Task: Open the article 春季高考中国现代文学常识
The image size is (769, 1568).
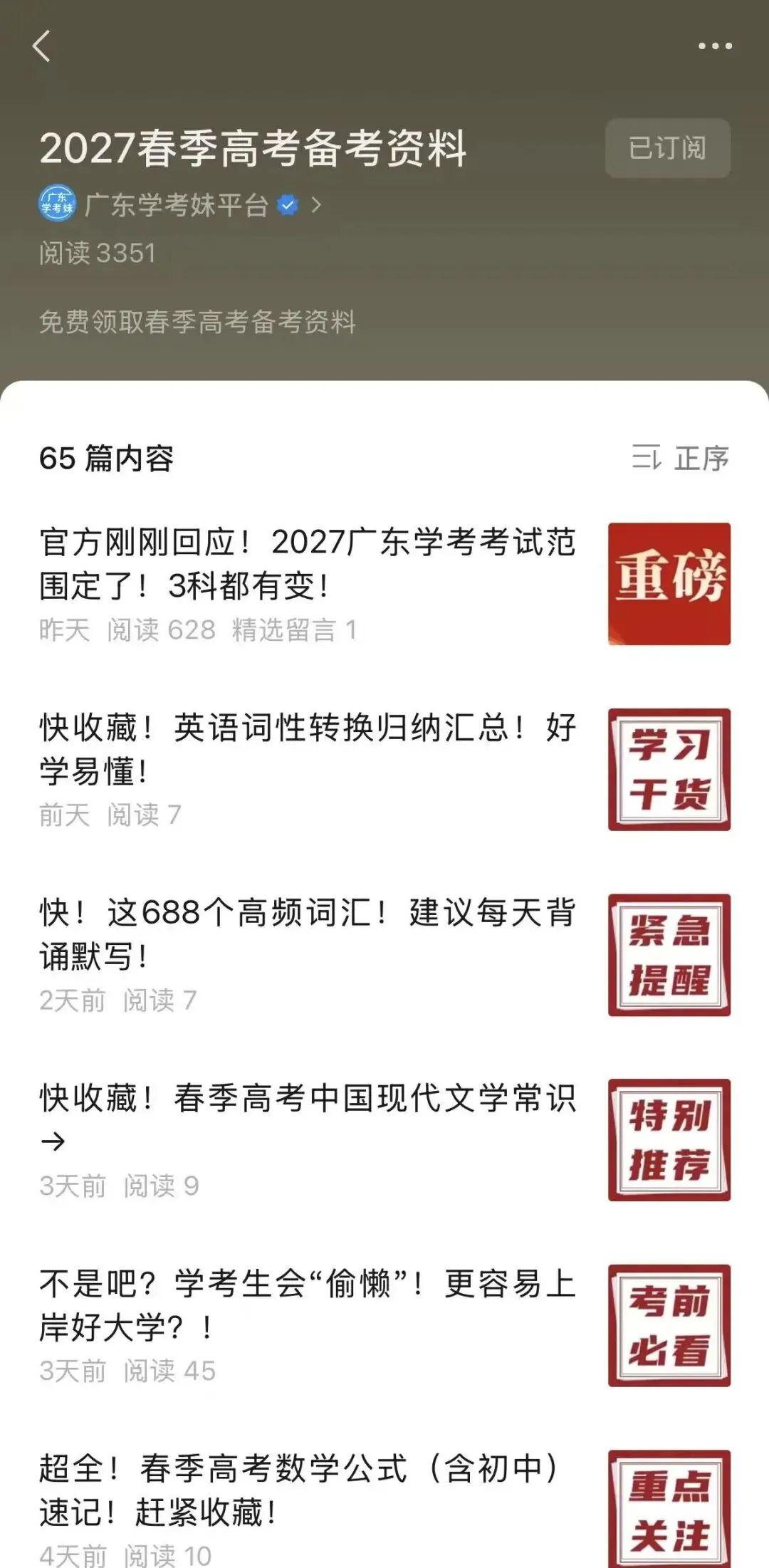Action: [x=384, y=1140]
